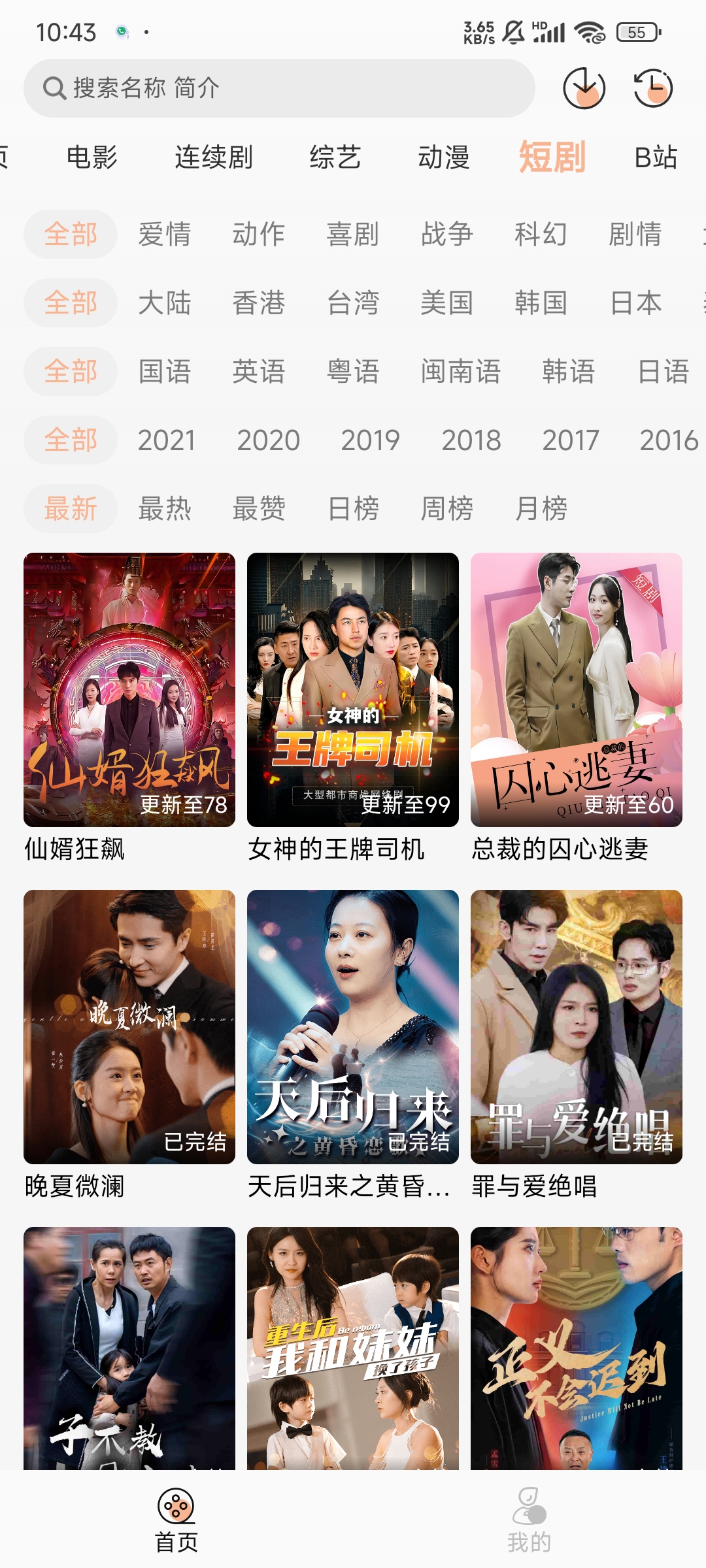The height and width of the screenshot is (1568, 706).
Task: Go to the 我的 tab
Action: pos(529,1520)
